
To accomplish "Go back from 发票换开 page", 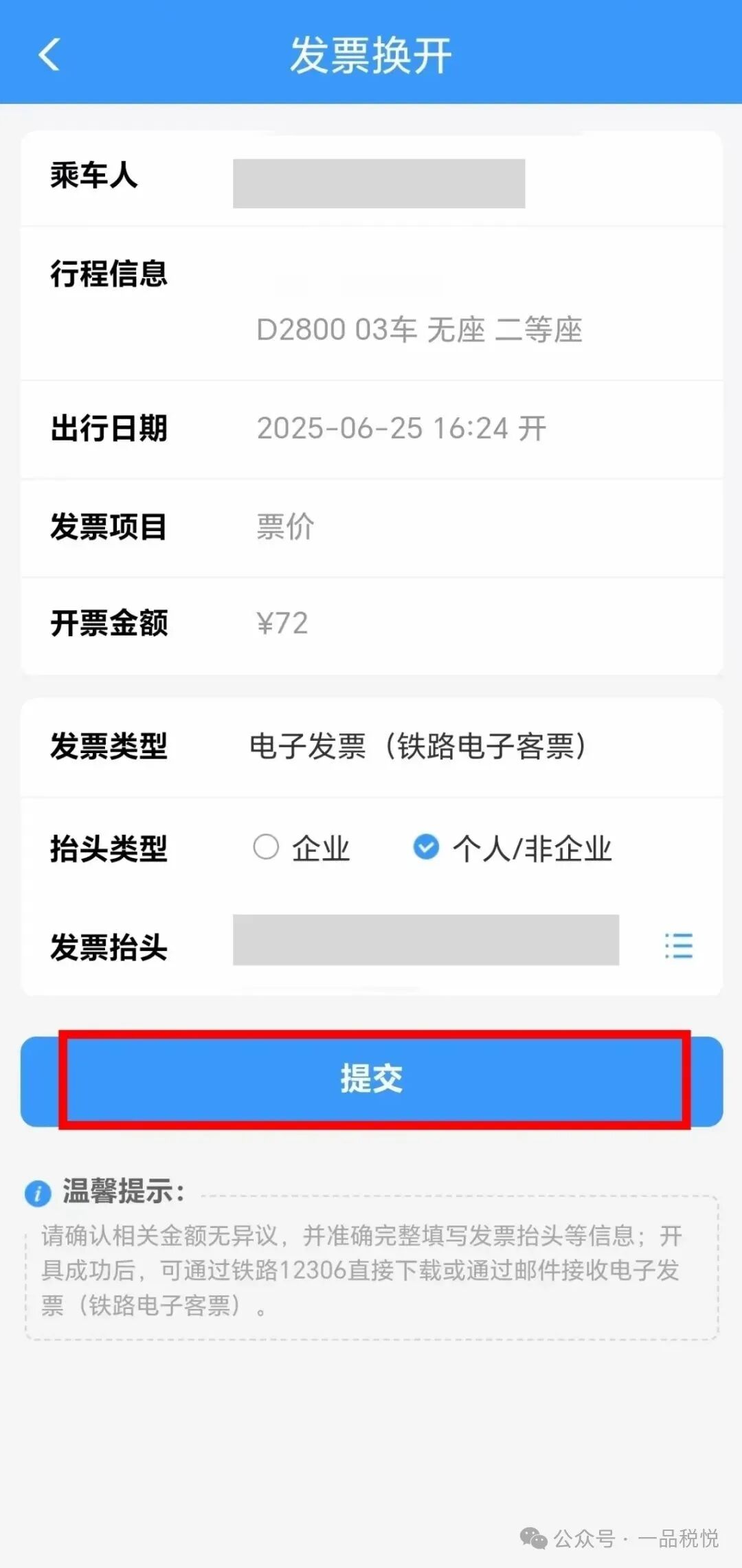I will click(49, 55).
